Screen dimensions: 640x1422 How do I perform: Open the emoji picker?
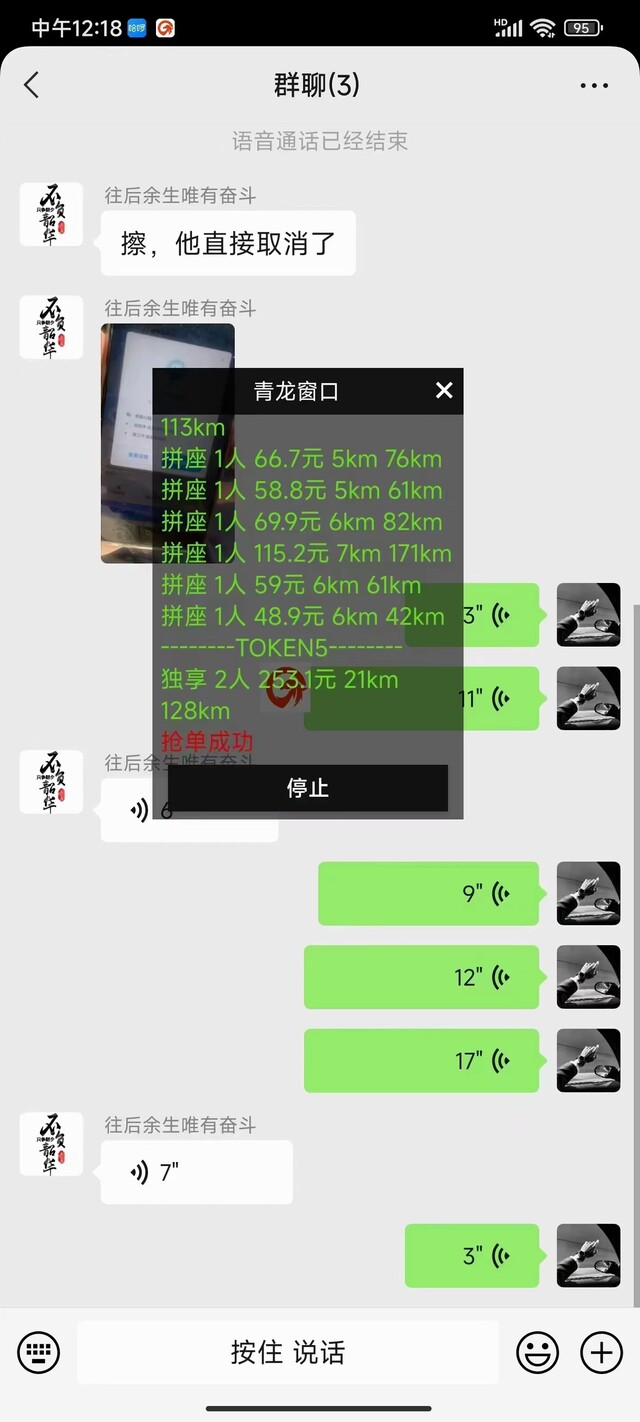538,1353
